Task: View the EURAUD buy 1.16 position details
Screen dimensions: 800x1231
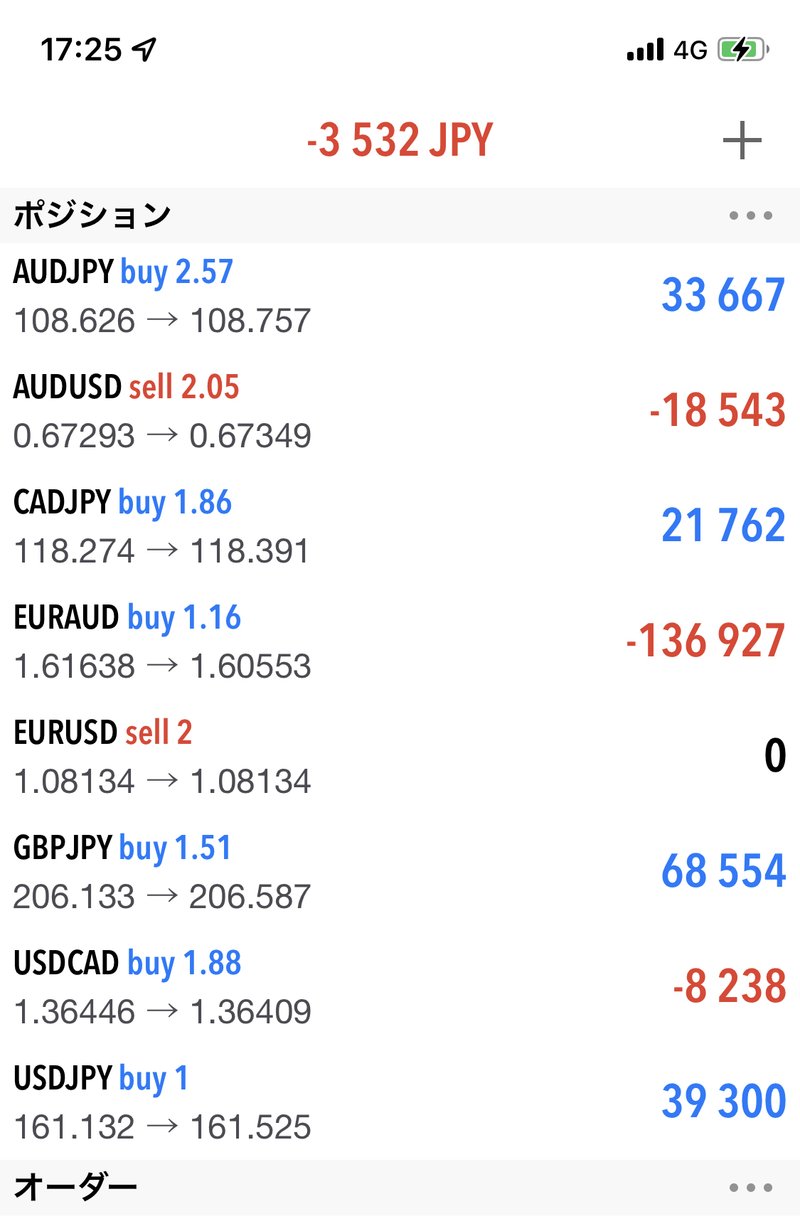Action: tap(400, 641)
